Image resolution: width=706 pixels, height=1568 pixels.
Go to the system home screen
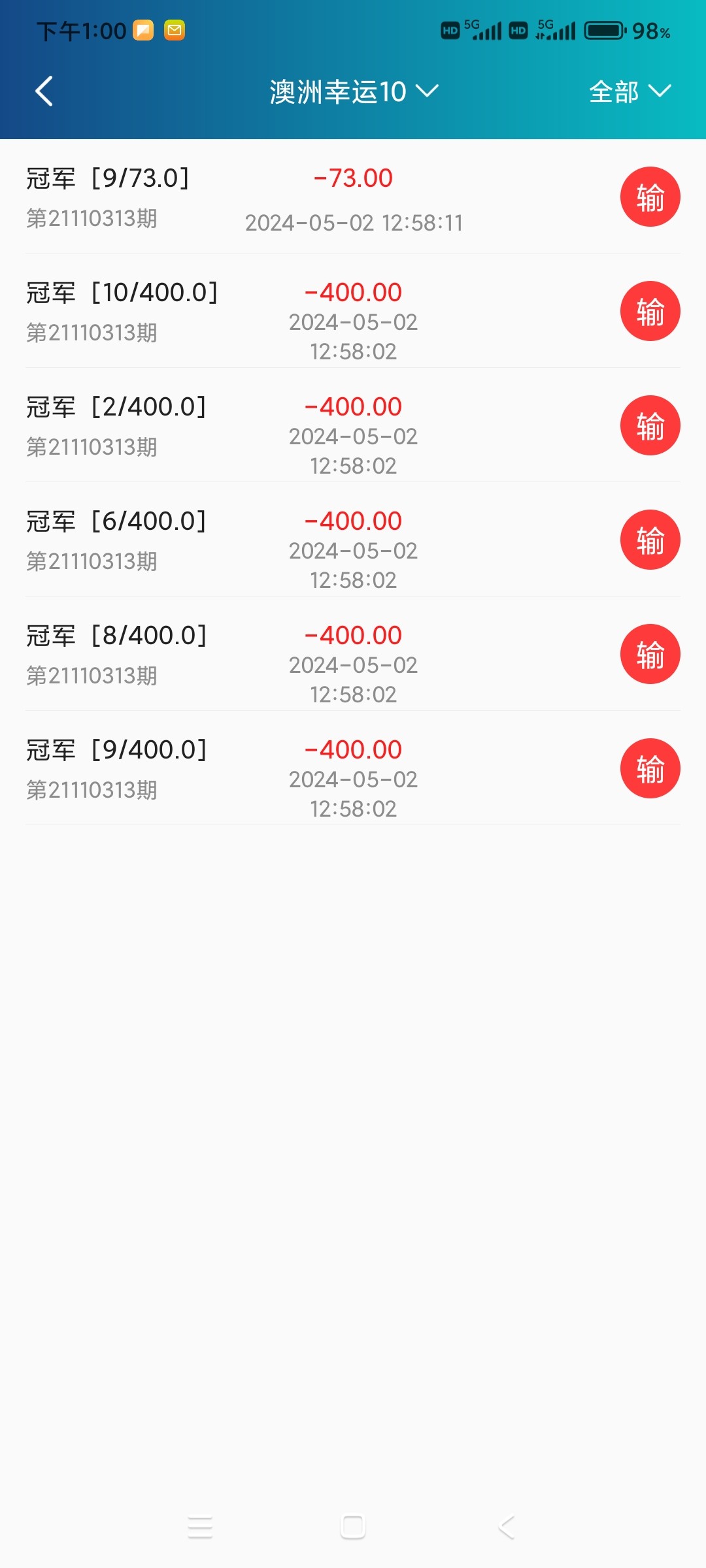pyautogui.click(x=353, y=1527)
